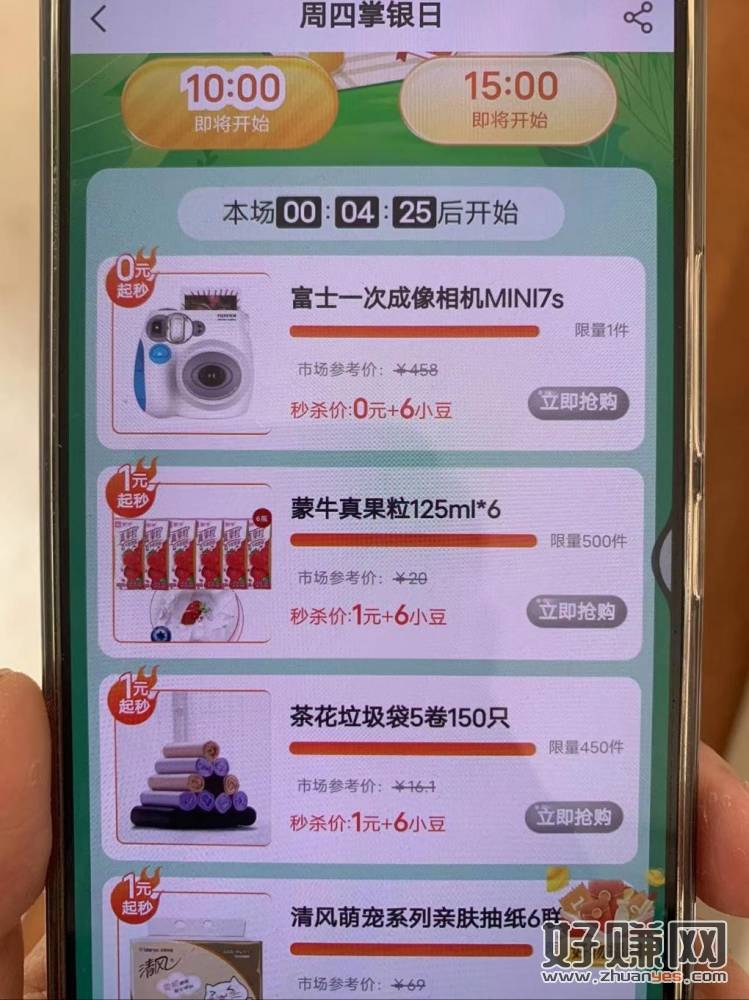
Task: Share the 周四掌银日 page
Action: (637, 18)
